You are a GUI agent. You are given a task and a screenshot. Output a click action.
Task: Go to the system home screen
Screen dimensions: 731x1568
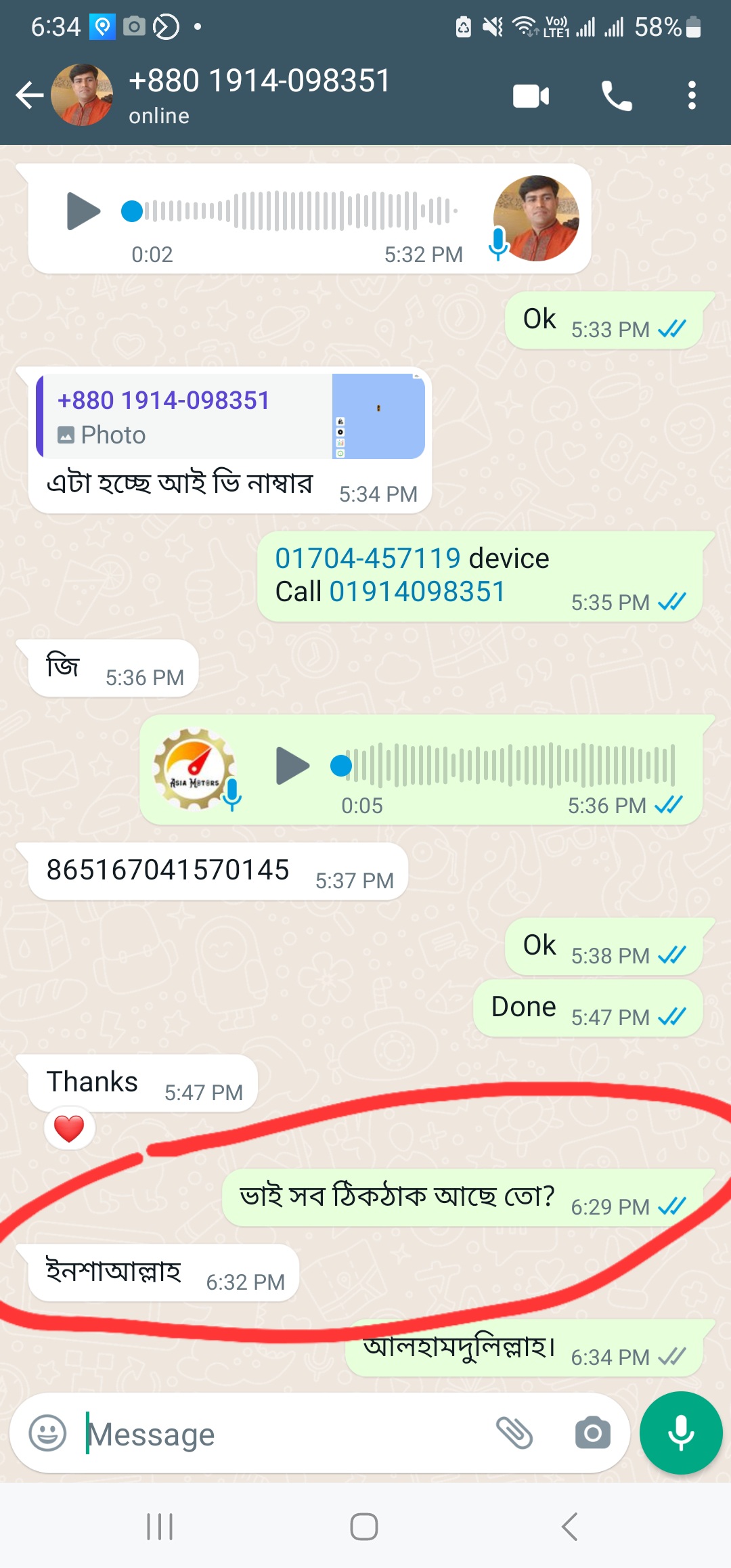(364, 1527)
